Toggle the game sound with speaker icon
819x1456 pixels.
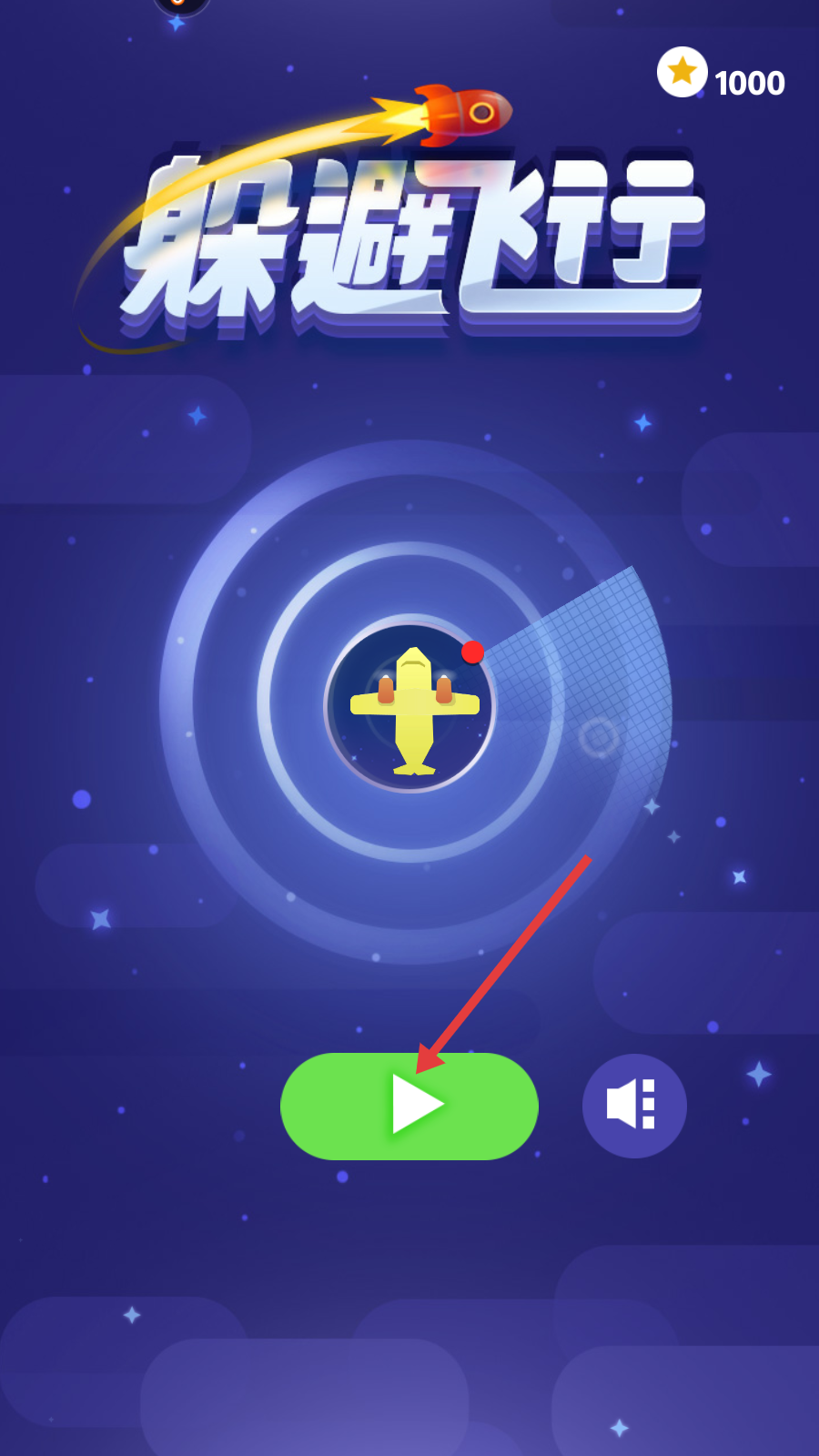pyautogui.click(x=634, y=1106)
